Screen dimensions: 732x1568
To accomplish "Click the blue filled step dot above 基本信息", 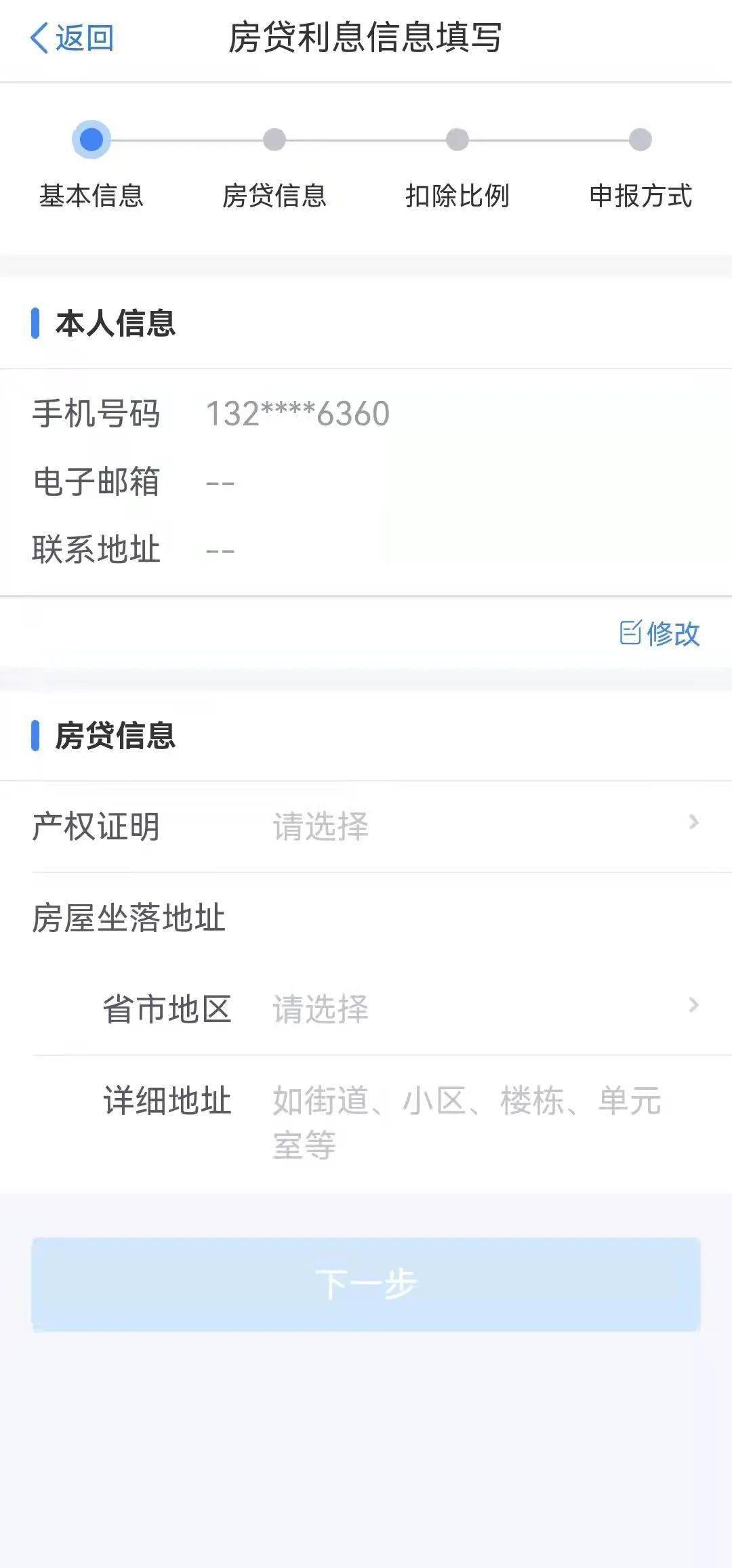I will pos(92,140).
